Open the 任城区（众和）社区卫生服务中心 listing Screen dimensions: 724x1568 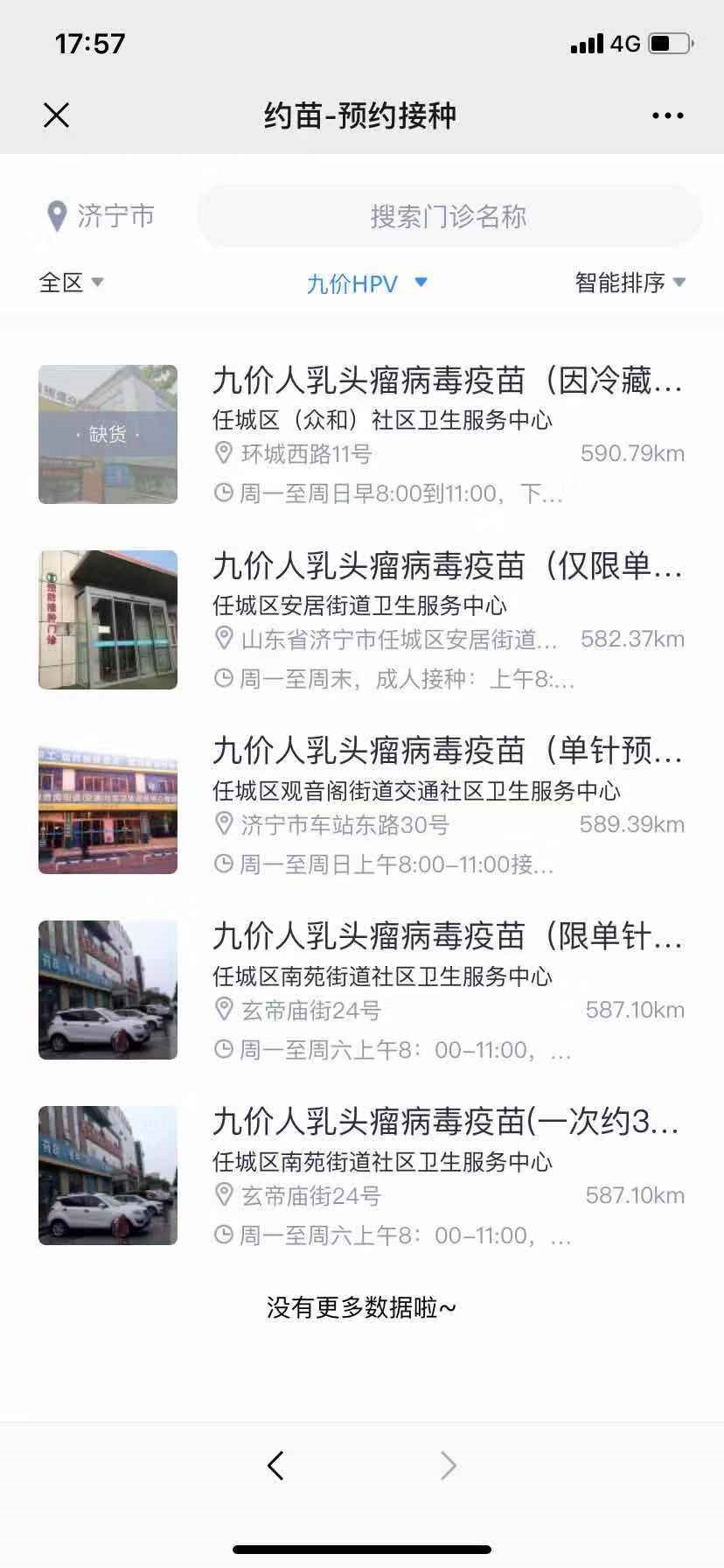[446, 434]
